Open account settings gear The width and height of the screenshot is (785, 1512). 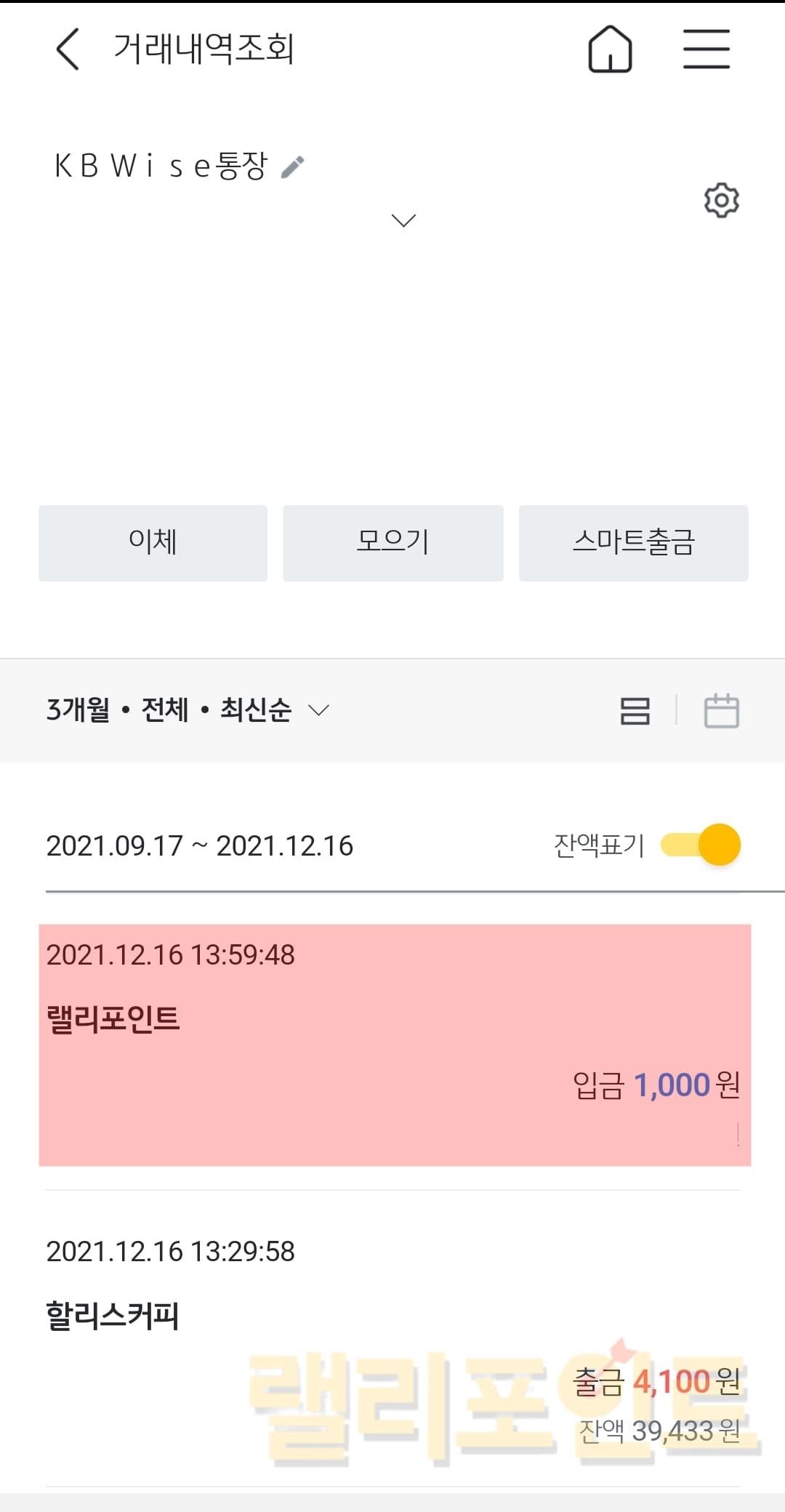point(721,200)
